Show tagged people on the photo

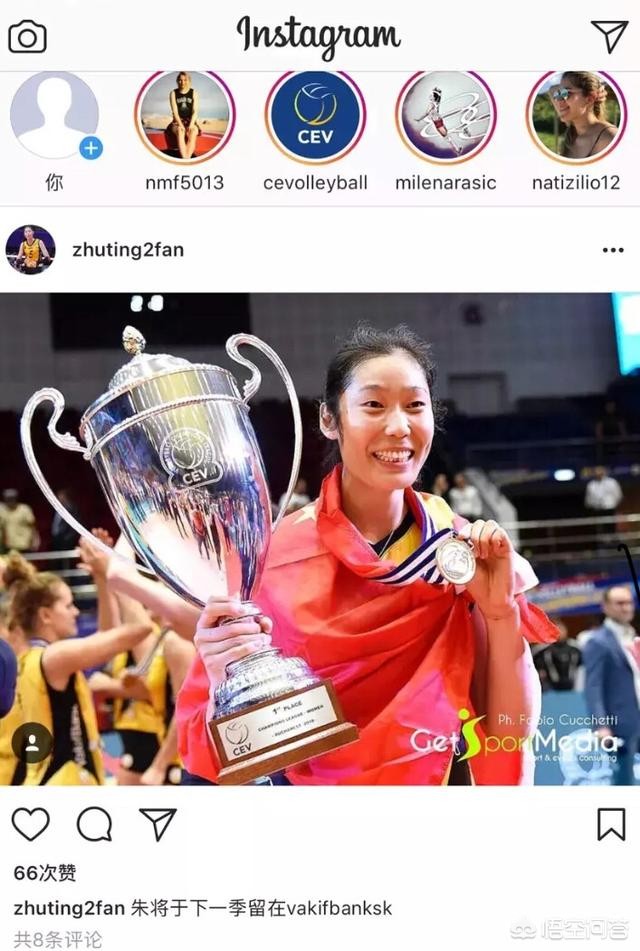coord(33,742)
